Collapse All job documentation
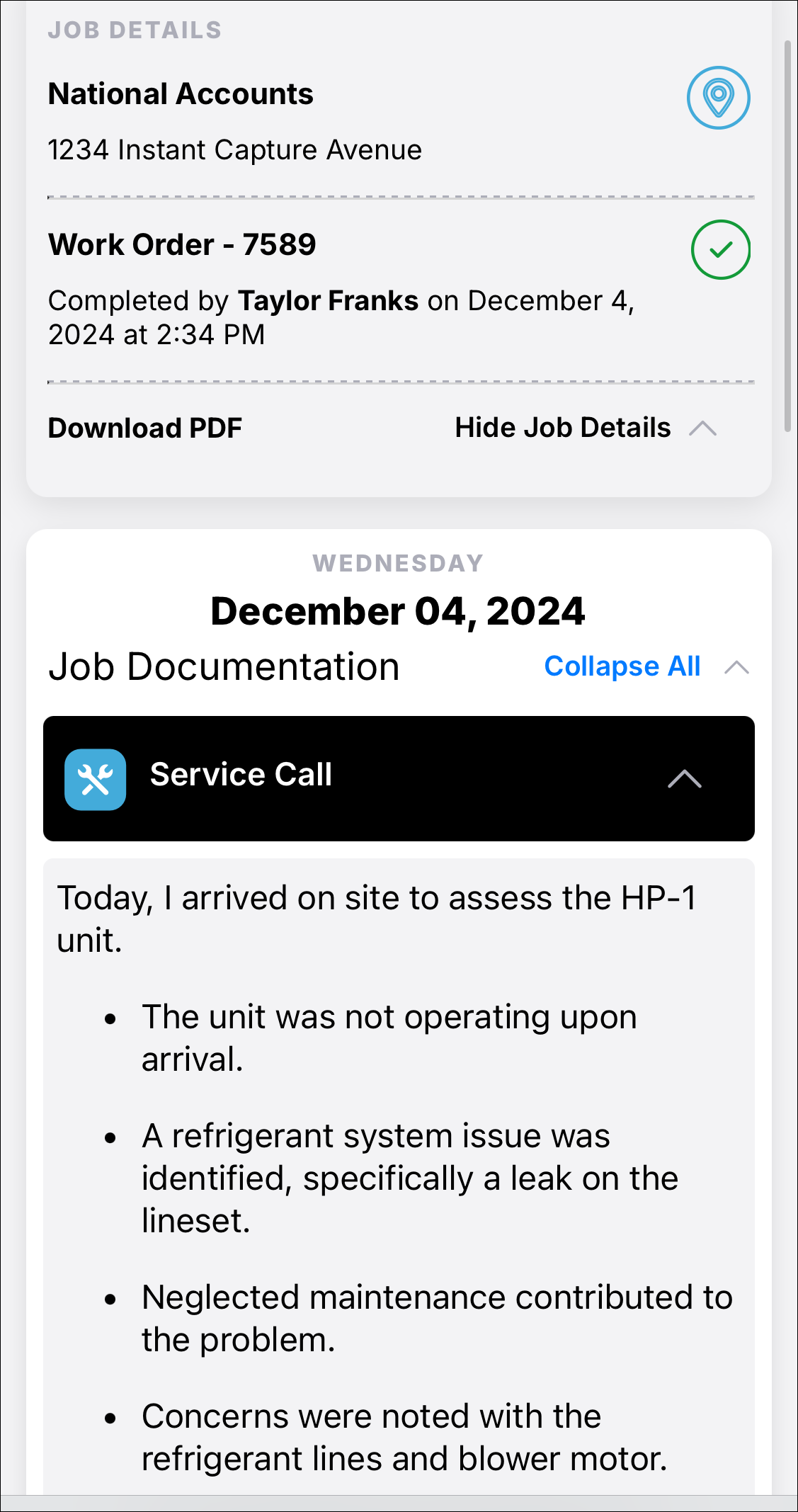798x1512 pixels. coord(644,666)
